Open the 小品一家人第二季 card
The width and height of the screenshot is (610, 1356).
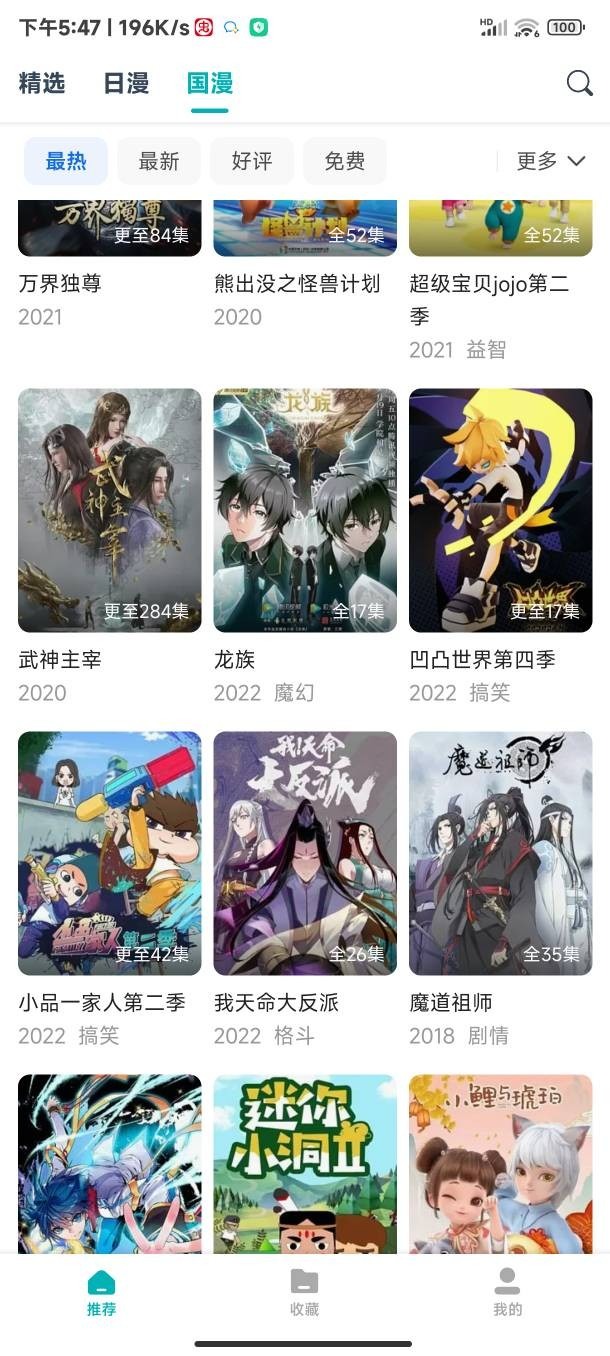[110, 853]
